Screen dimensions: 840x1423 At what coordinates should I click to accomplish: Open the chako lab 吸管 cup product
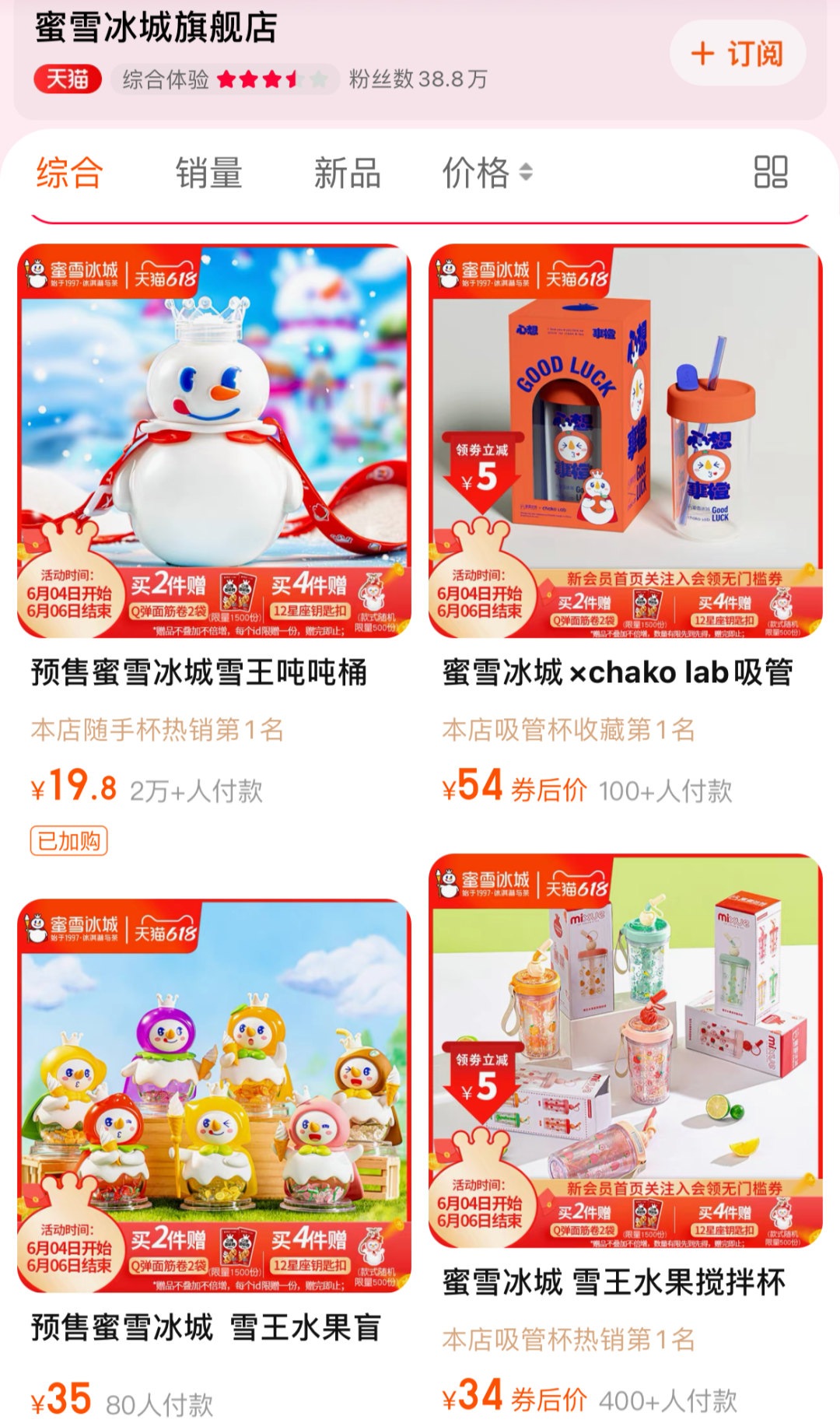(625, 442)
